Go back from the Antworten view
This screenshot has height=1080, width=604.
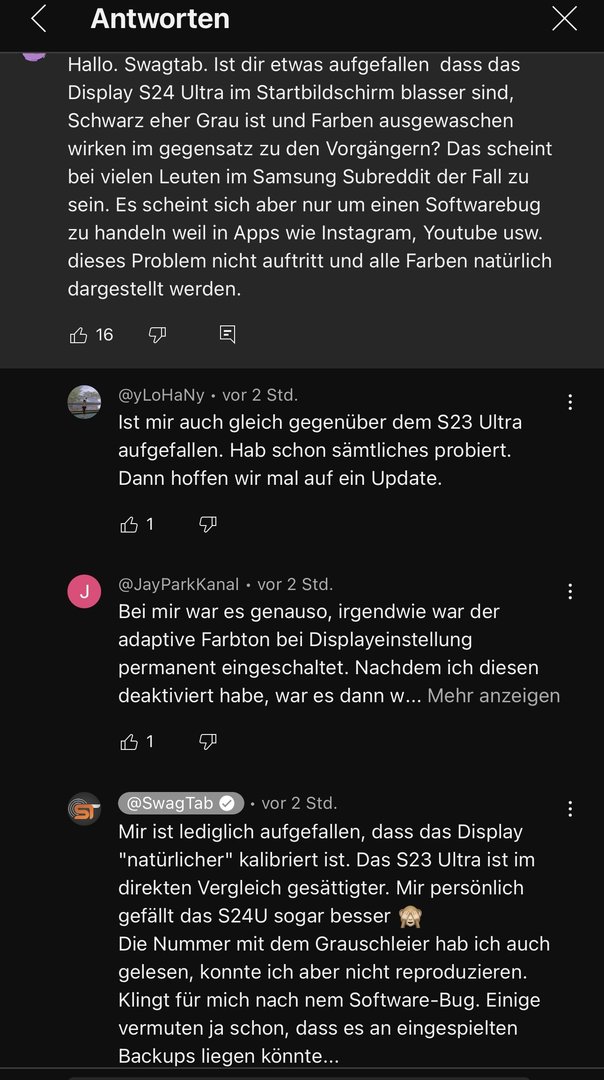tap(38, 18)
